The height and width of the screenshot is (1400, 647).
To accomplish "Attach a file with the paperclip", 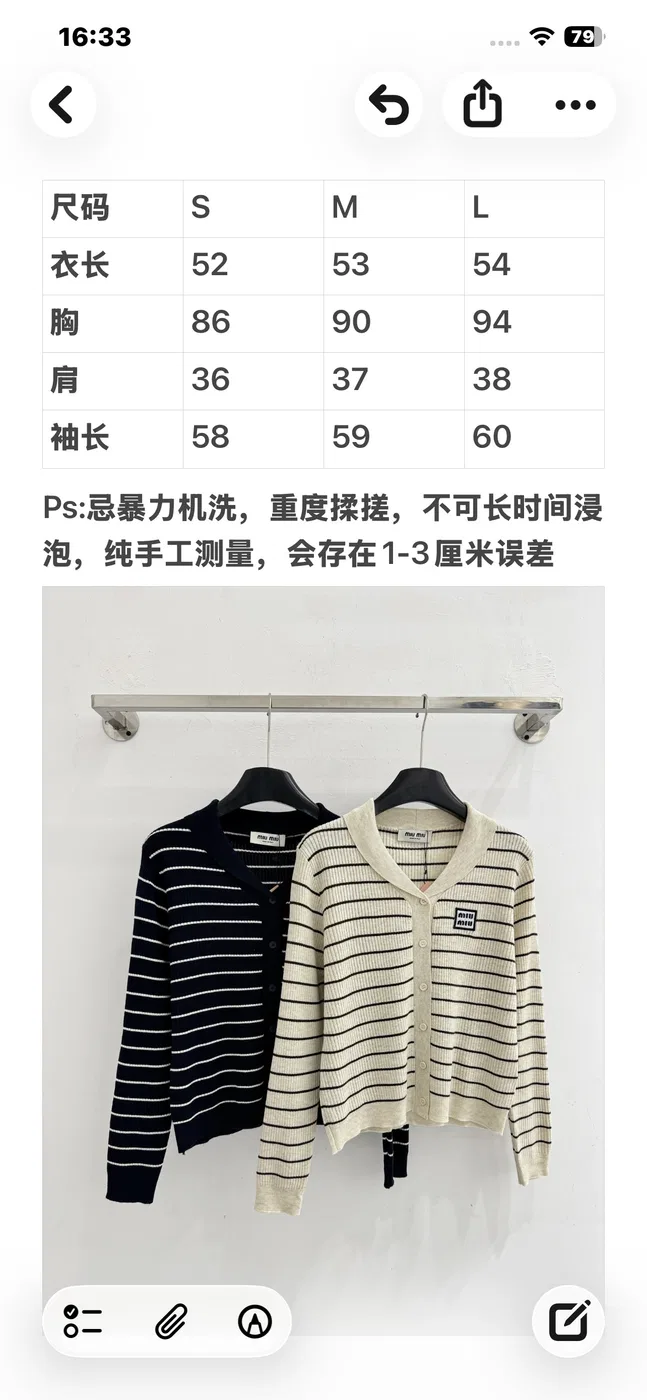I will coord(170,1321).
